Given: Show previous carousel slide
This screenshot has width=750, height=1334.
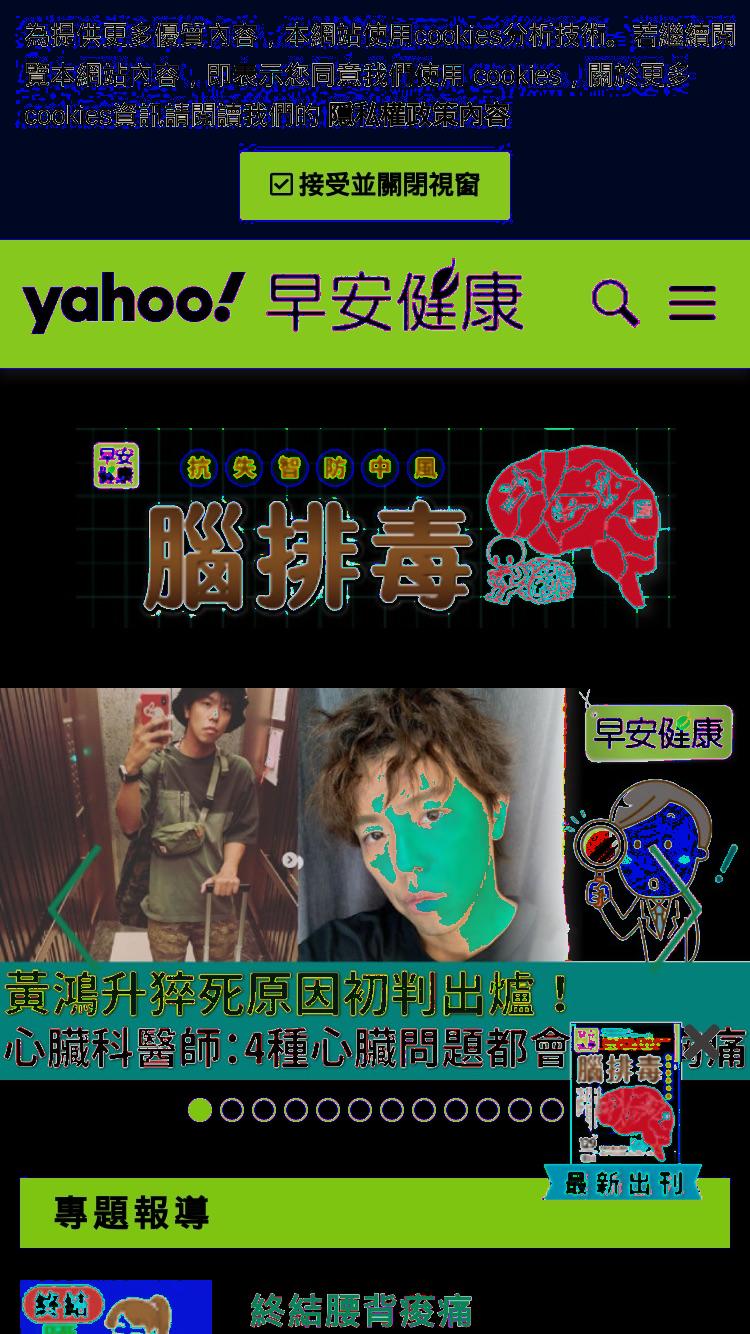Looking at the screenshot, I should point(75,910).
